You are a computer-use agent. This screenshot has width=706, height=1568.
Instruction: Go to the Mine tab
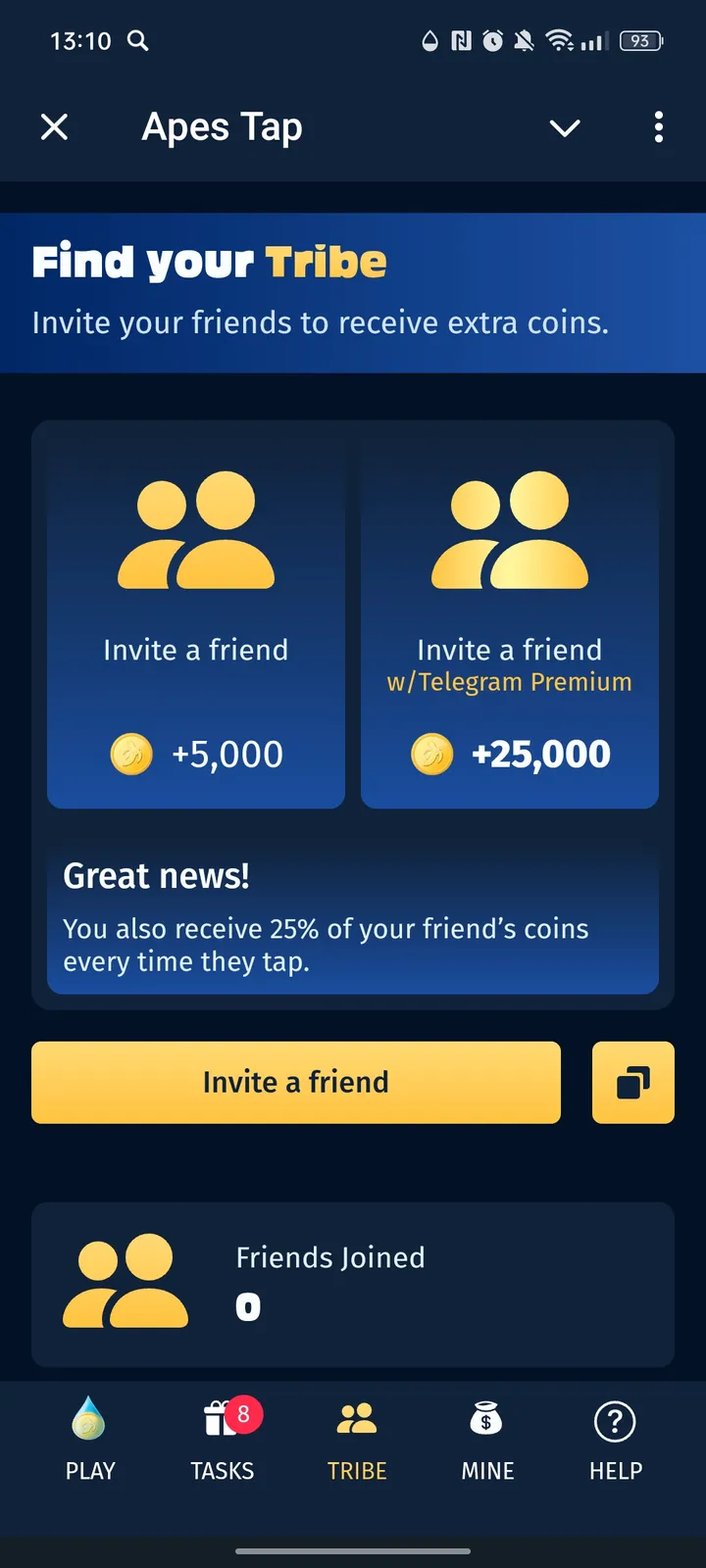(x=487, y=1439)
